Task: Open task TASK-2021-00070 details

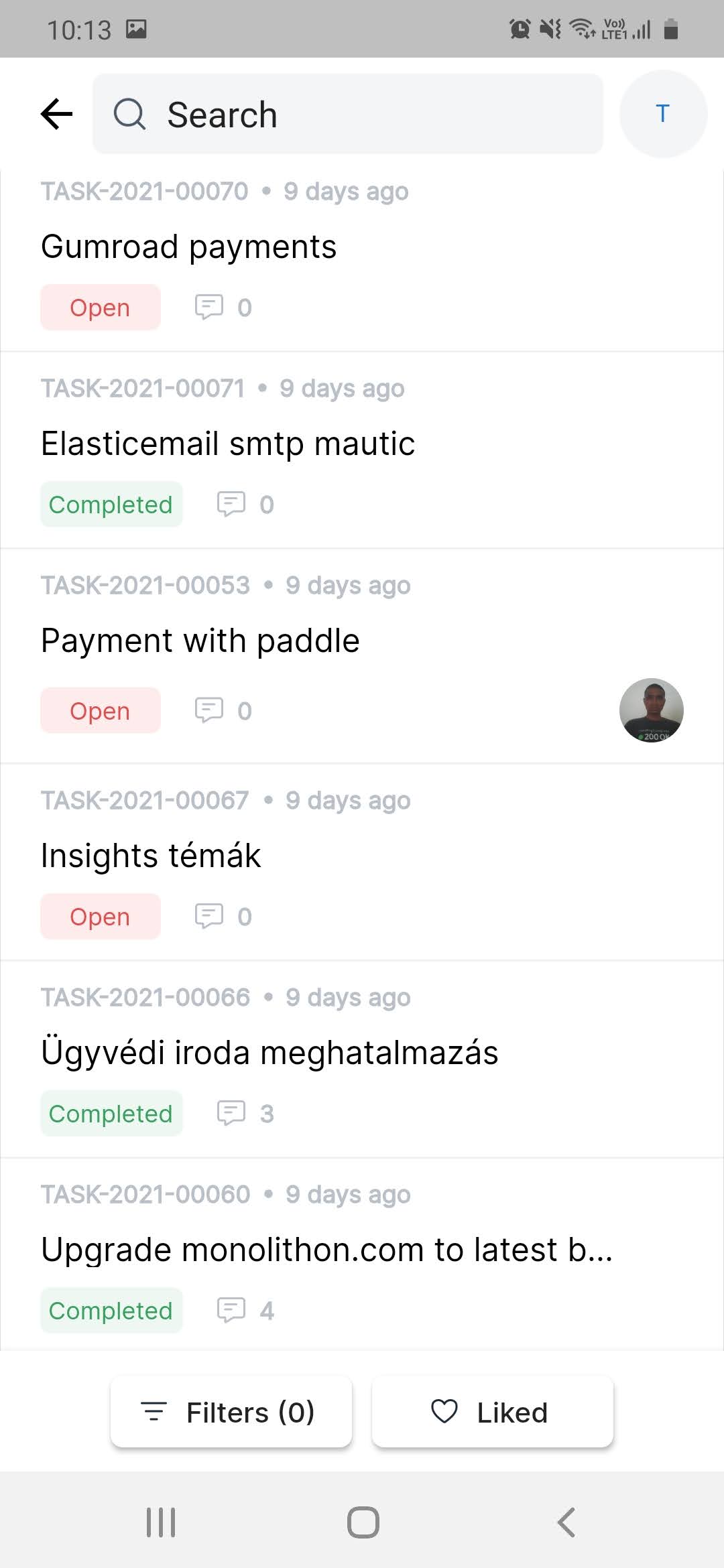Action: coord(189,245)
